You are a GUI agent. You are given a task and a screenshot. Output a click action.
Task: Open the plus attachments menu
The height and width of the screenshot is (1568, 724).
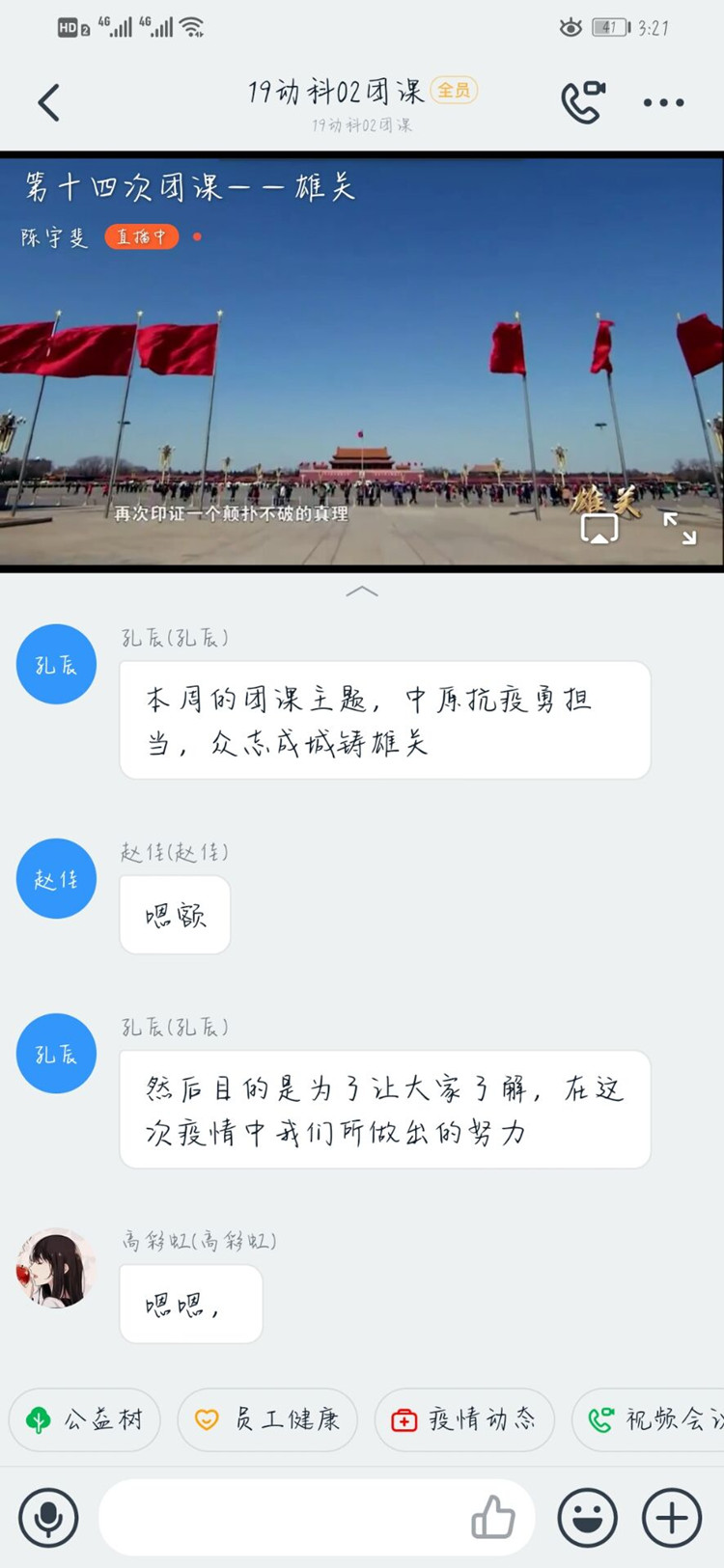672,1518
